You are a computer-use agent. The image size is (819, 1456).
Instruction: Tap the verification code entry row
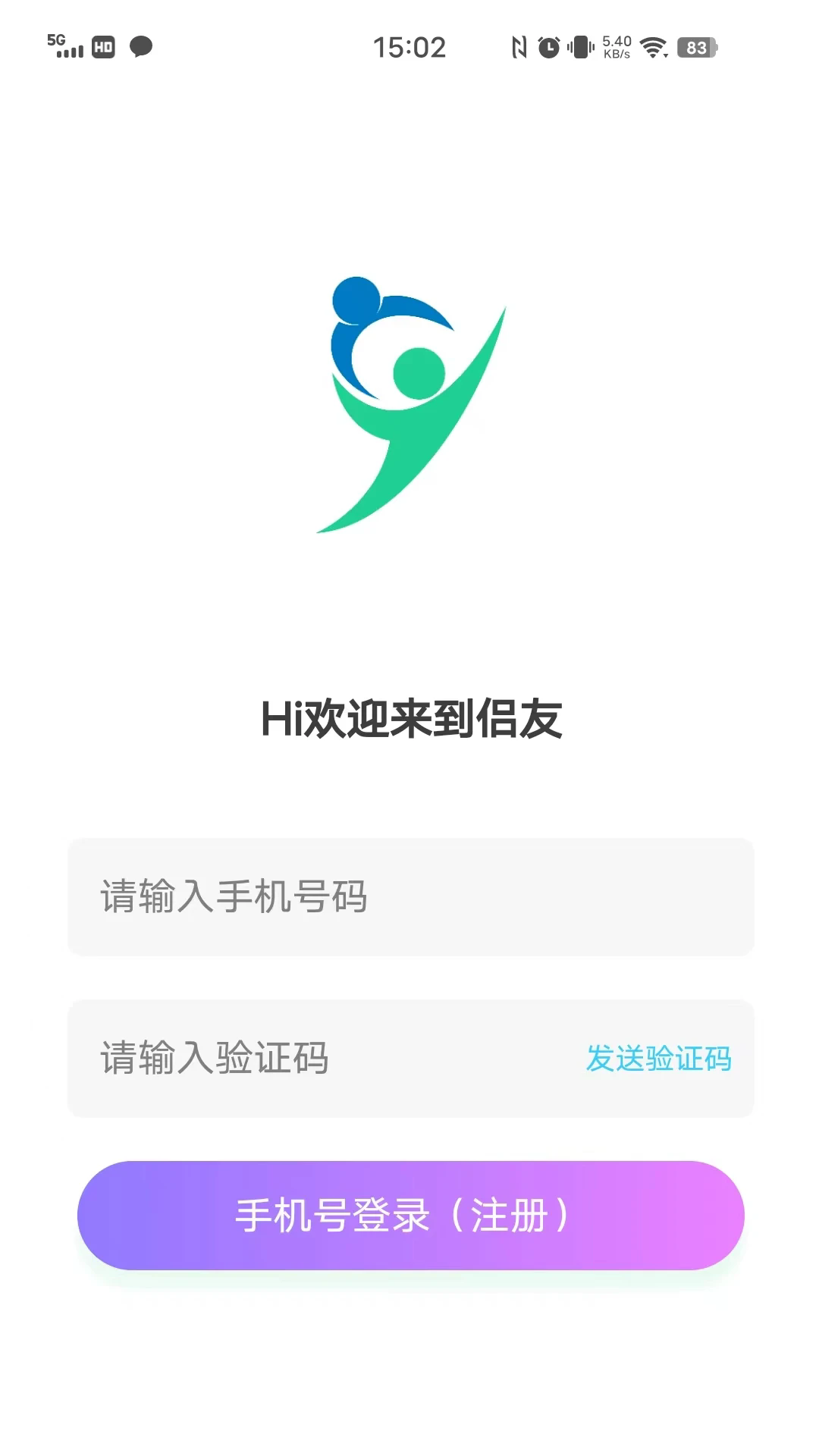(409, 1057)
